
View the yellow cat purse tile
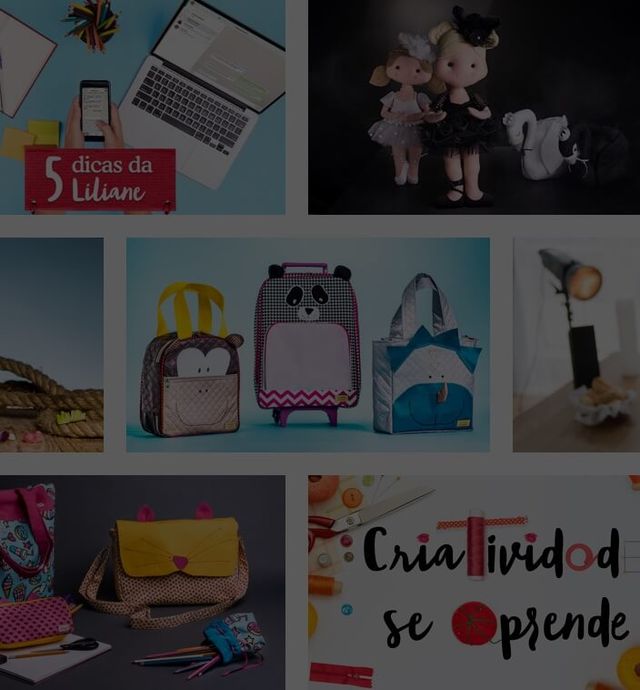(x=142, y=582)
